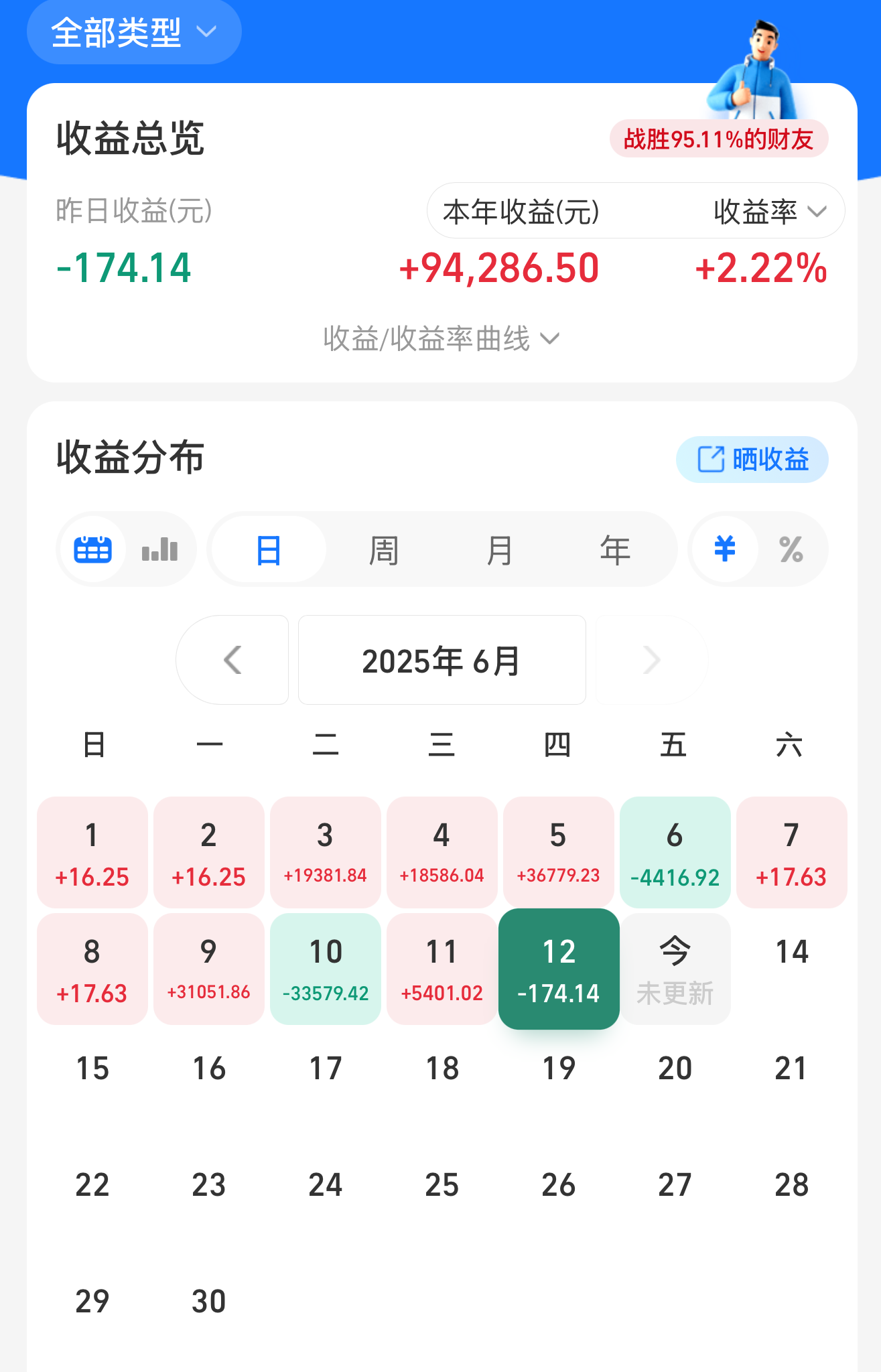Image resolution: width=881 pixels, height=1372 pixels.
Task: Select the 周 weekly tab
Action: (x=384, y=550)
